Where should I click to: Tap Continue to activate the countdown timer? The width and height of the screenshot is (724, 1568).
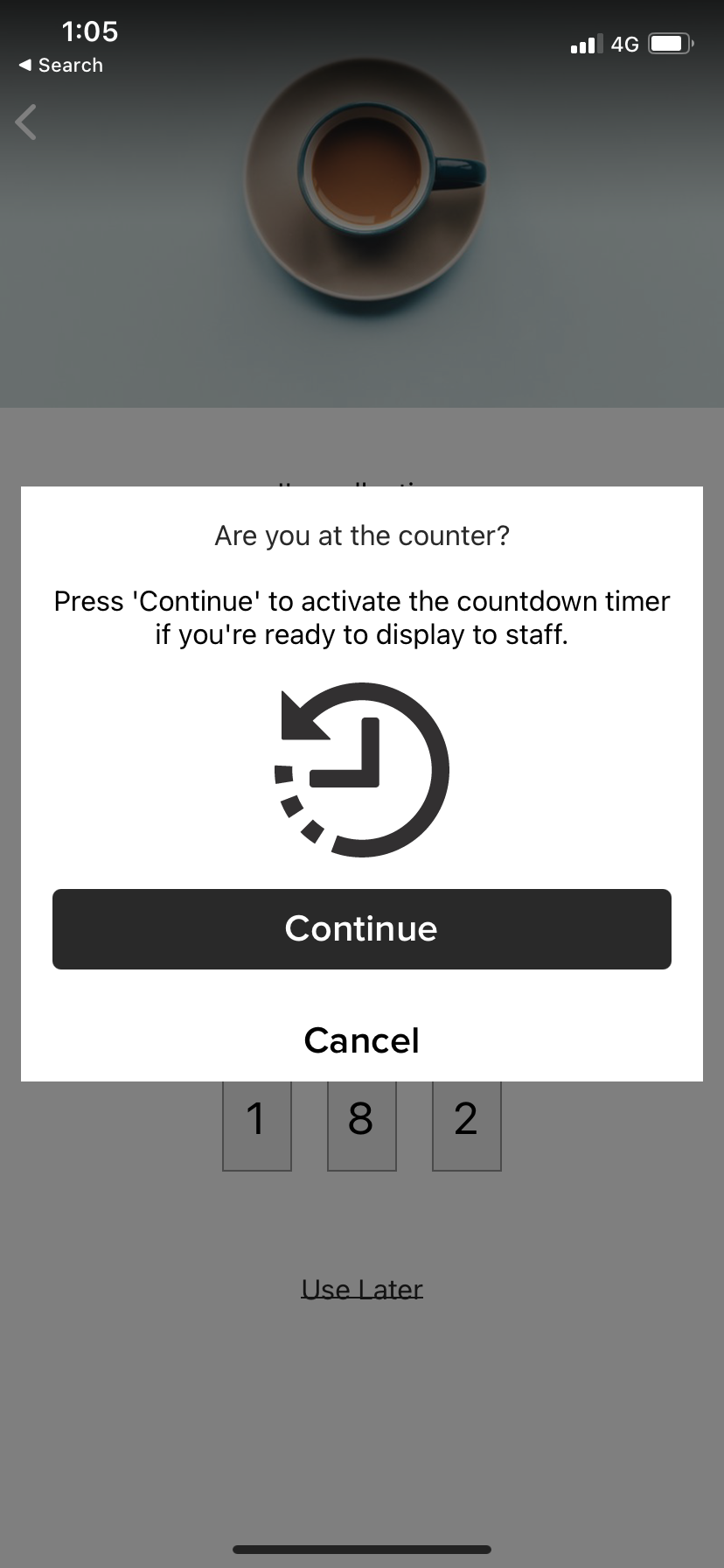click(x=362, y=929)
